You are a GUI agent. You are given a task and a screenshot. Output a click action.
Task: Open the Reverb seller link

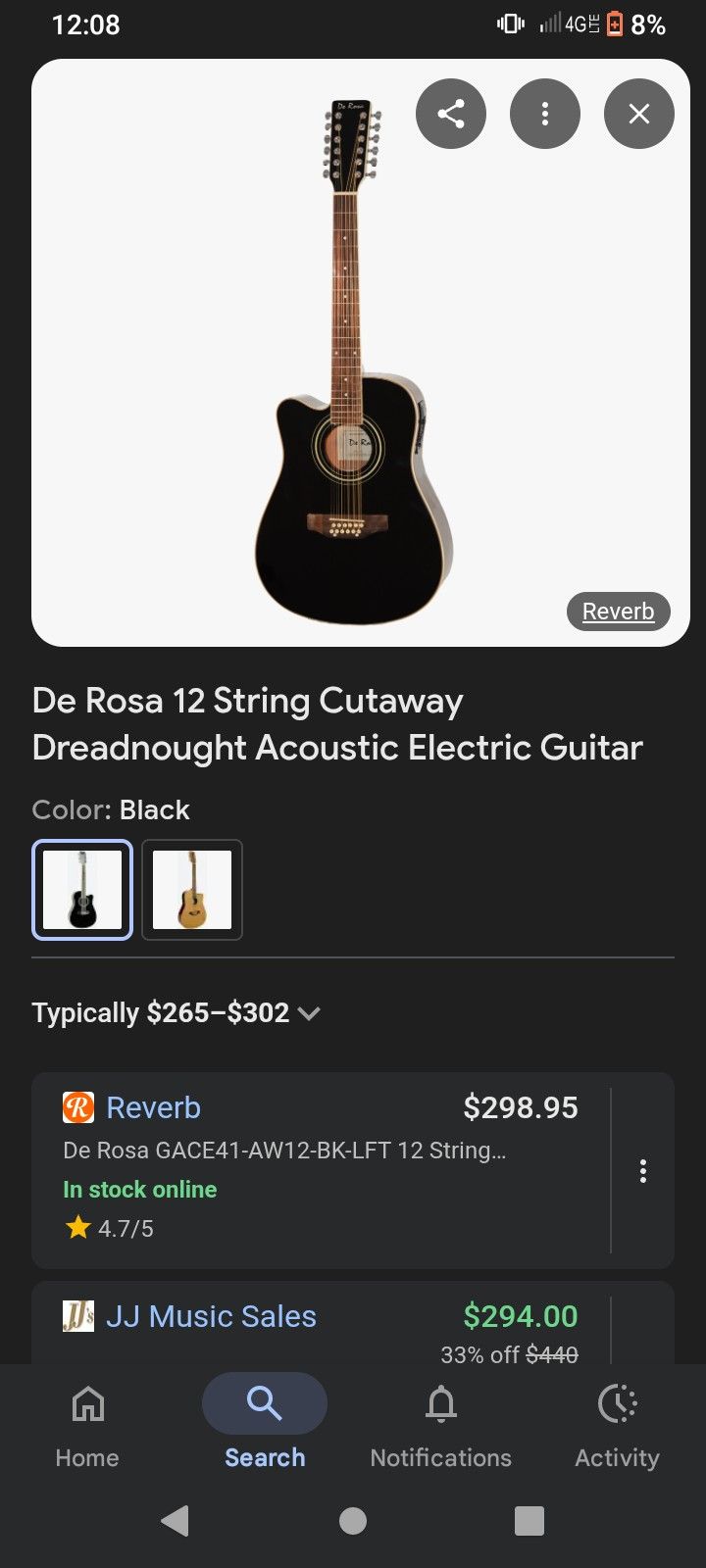[155, 1106]
